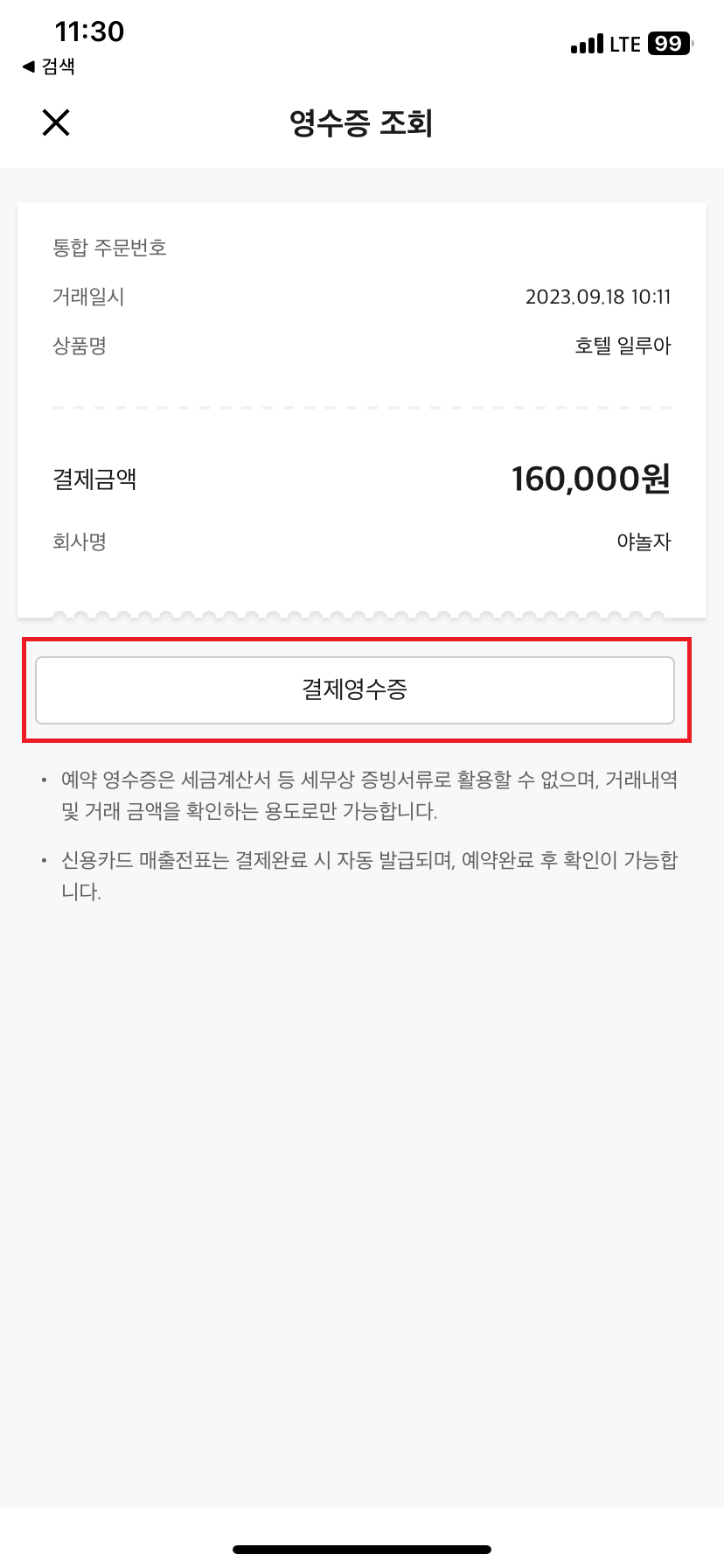
Task: Tap the company name 야놀자
Action: pos(646,542)
